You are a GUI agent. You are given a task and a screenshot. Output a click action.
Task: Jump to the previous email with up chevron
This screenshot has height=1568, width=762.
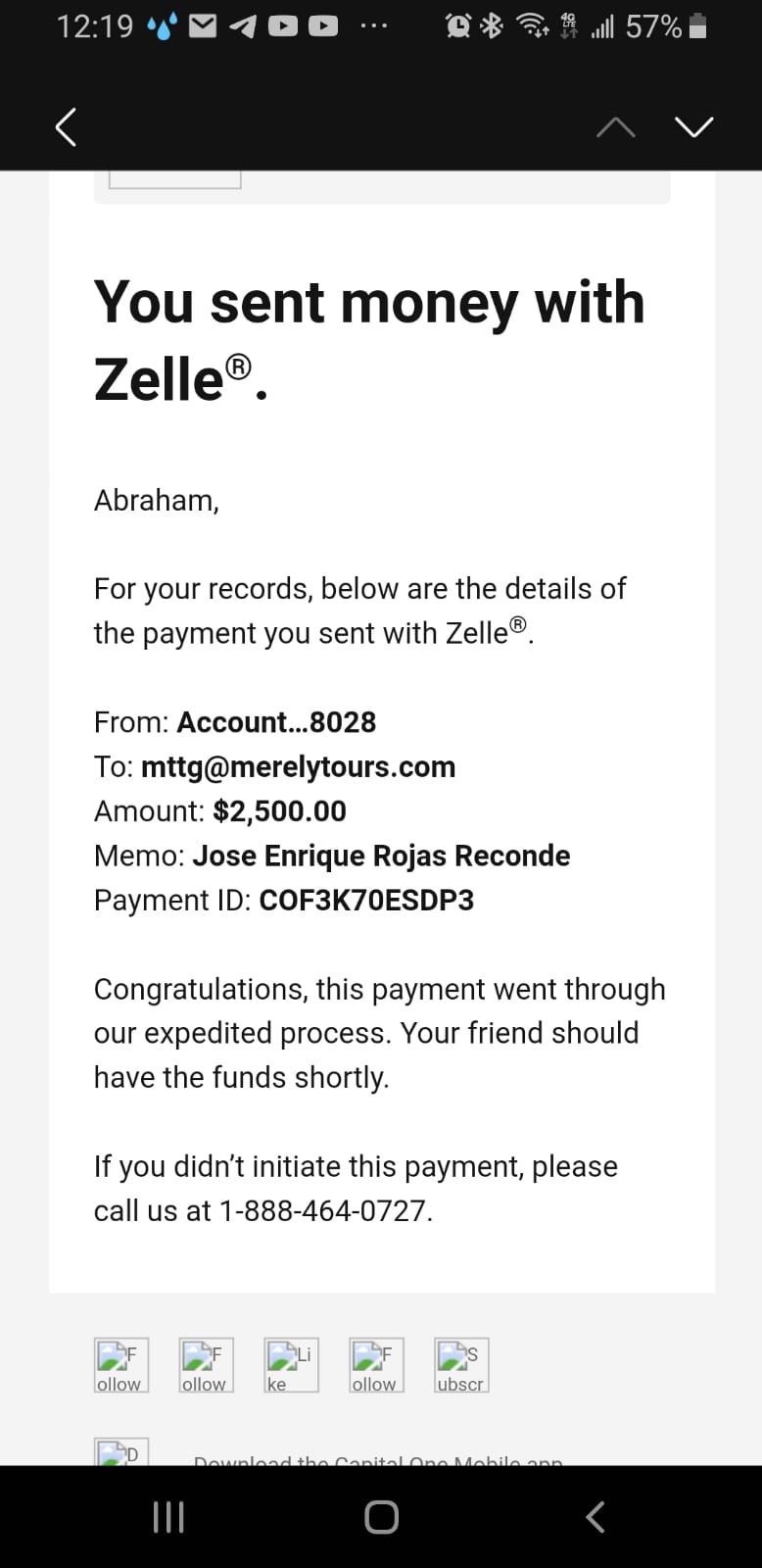pyautogui.click(x=615, y=126)
